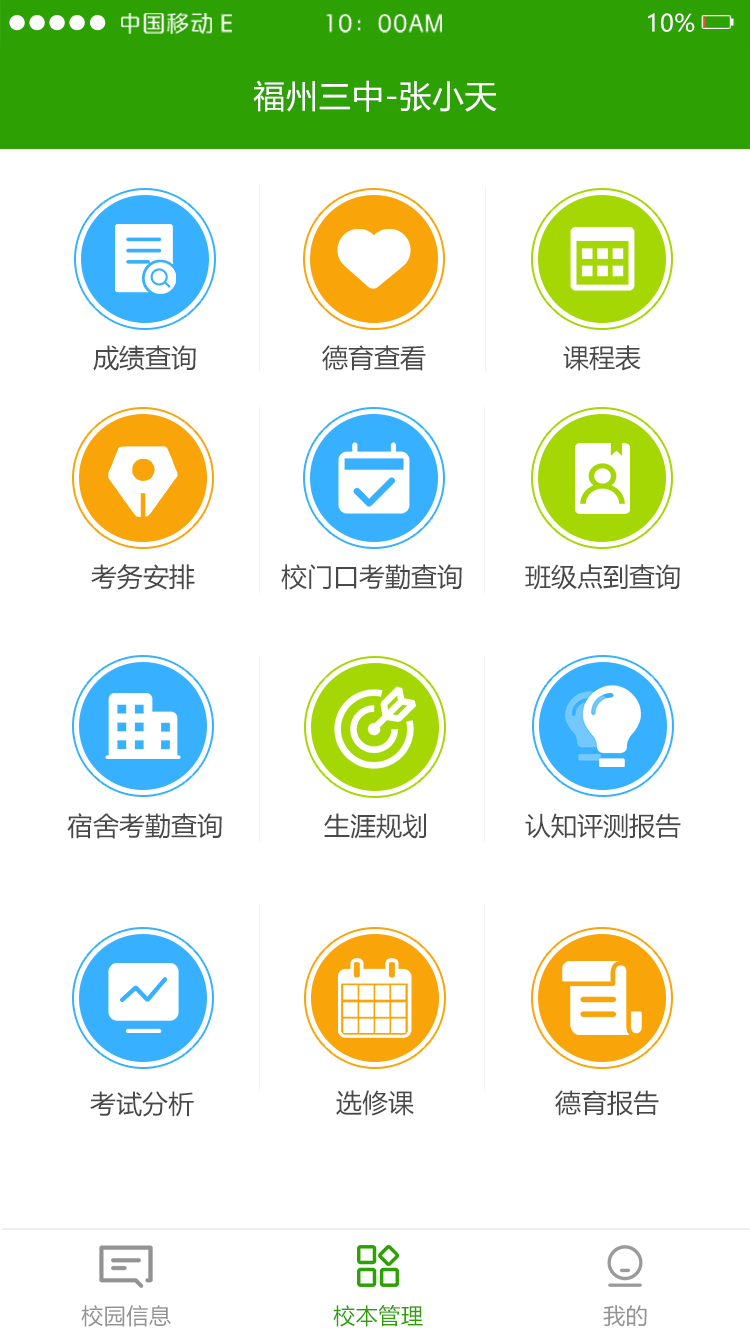Select the 校本管理 tab
The image size is (750, 1334).
[378, 1284]
